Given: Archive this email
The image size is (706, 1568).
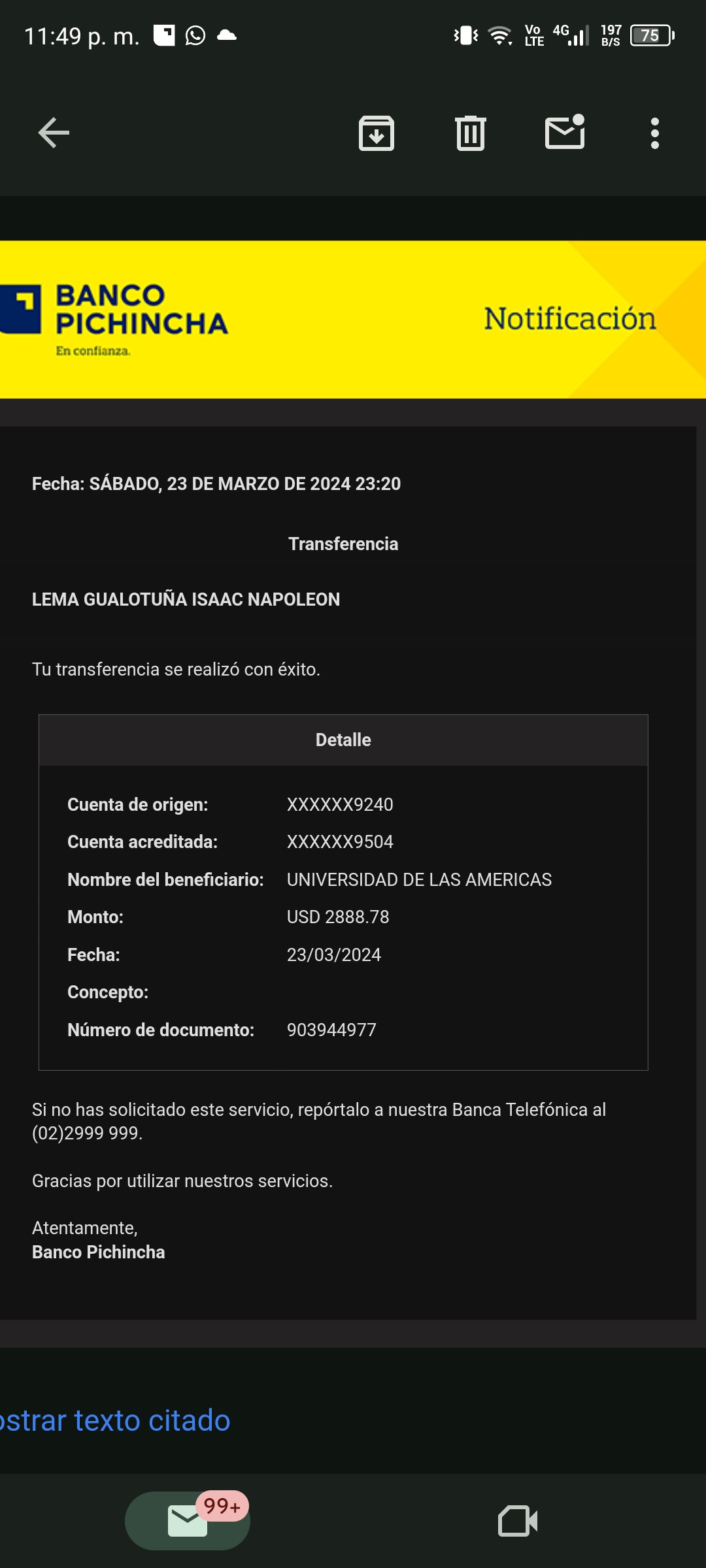Looking at the screenshot, I should (377, 133).
